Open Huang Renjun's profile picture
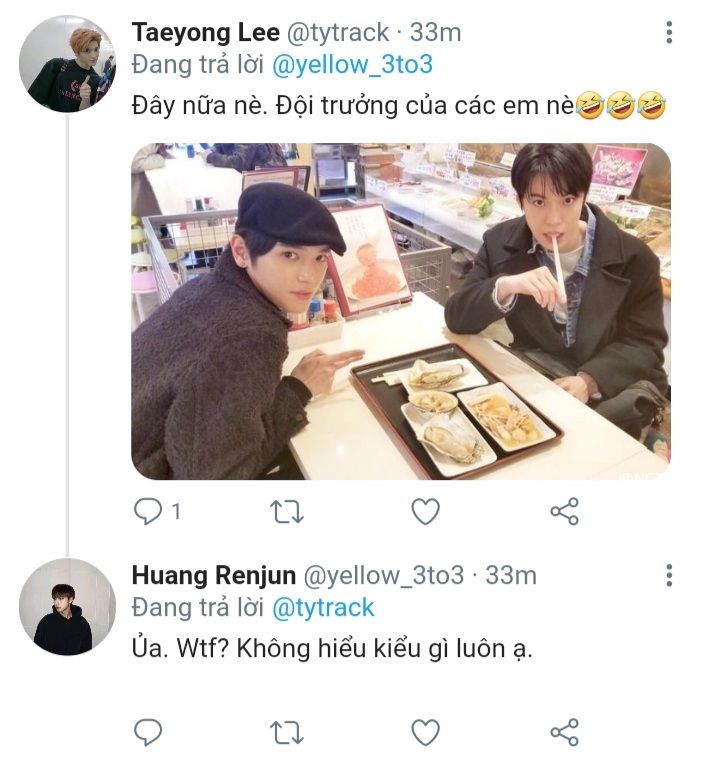Viewport: 720px width, 761px height. (x=67, y=607)
